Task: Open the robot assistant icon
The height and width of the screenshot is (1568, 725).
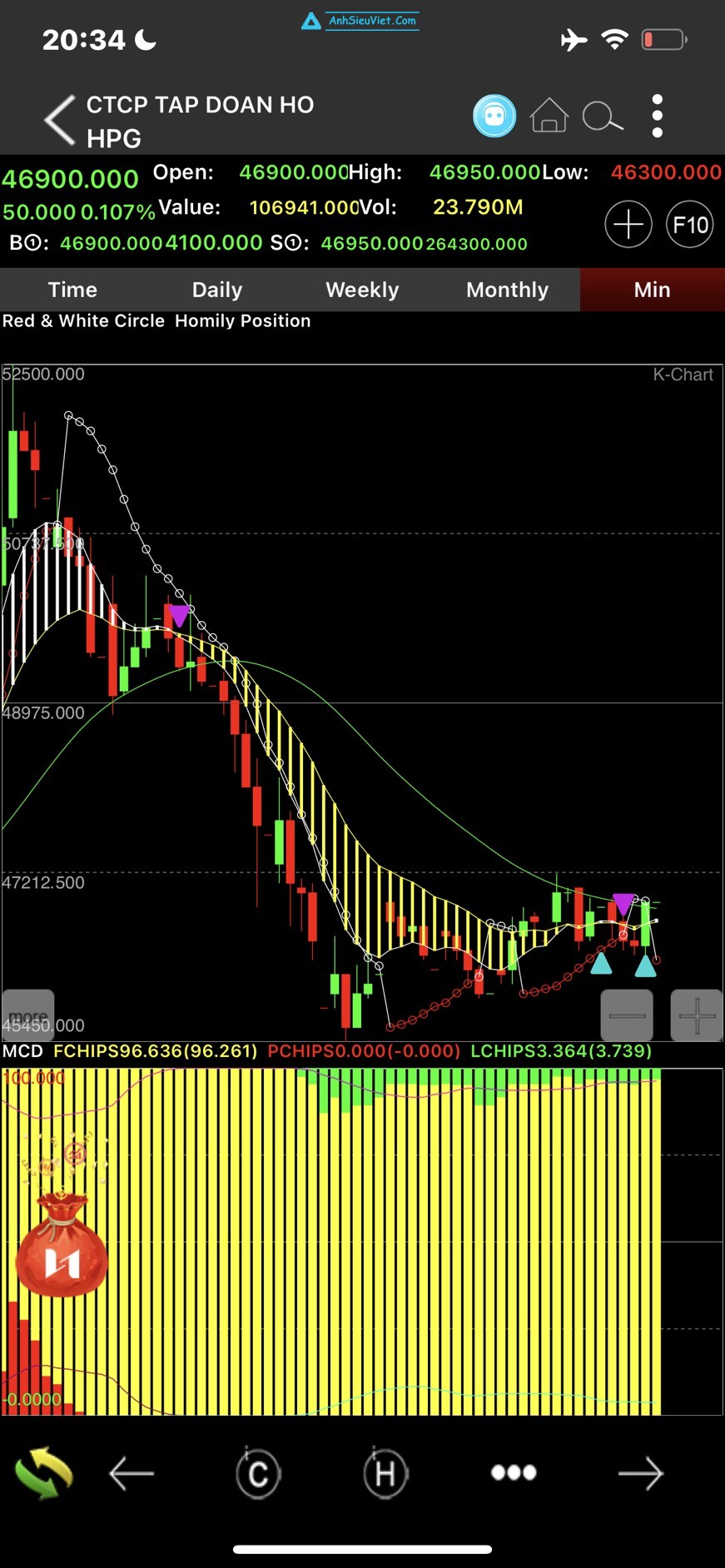Action: point(494,116)
